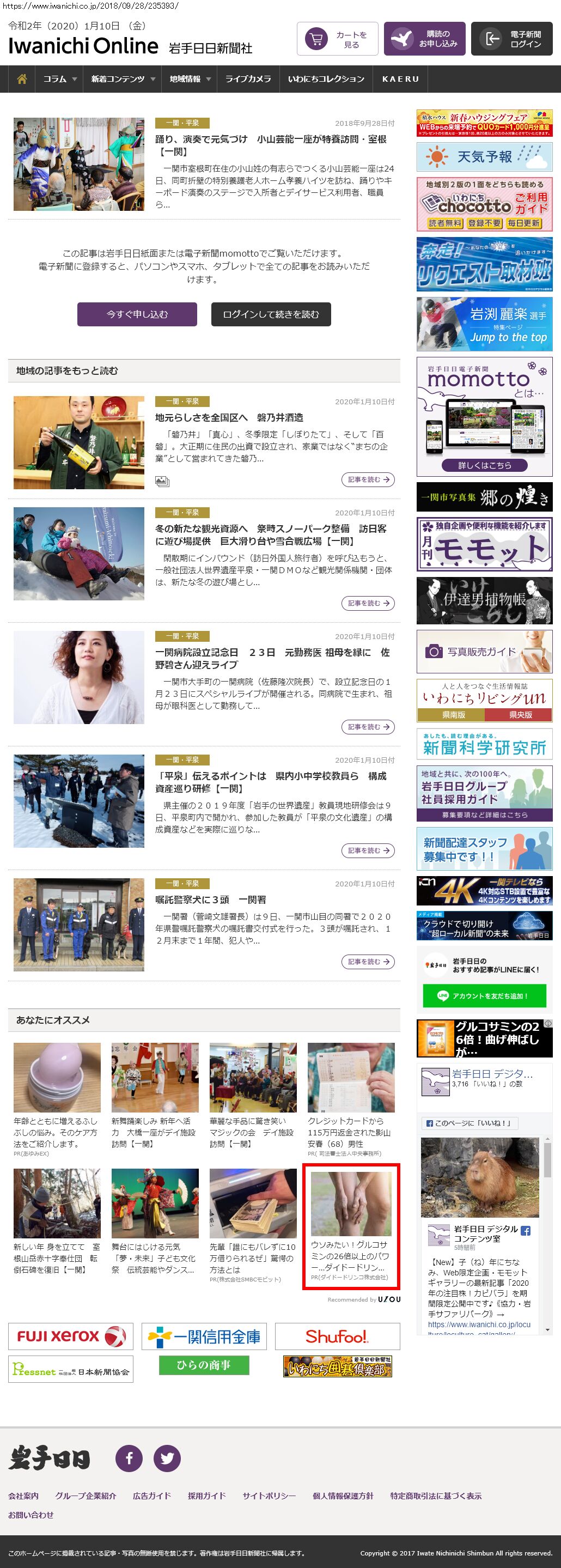The width and height of the screenshot is (561, 1568).
Task: Open いわにちコレクション page
Action: coord(326,79)
